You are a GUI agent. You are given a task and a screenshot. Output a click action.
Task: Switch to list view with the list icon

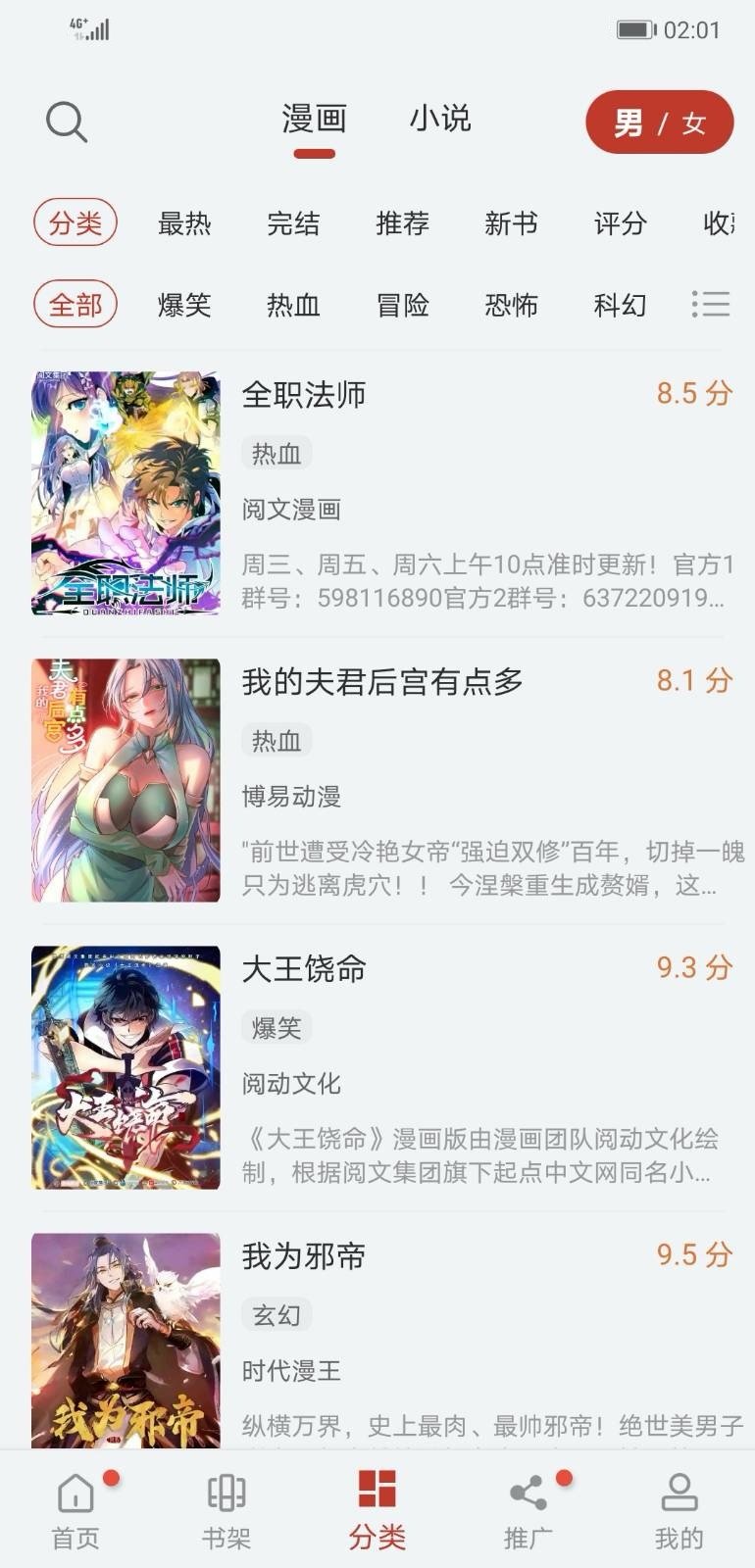click(713, 305)
